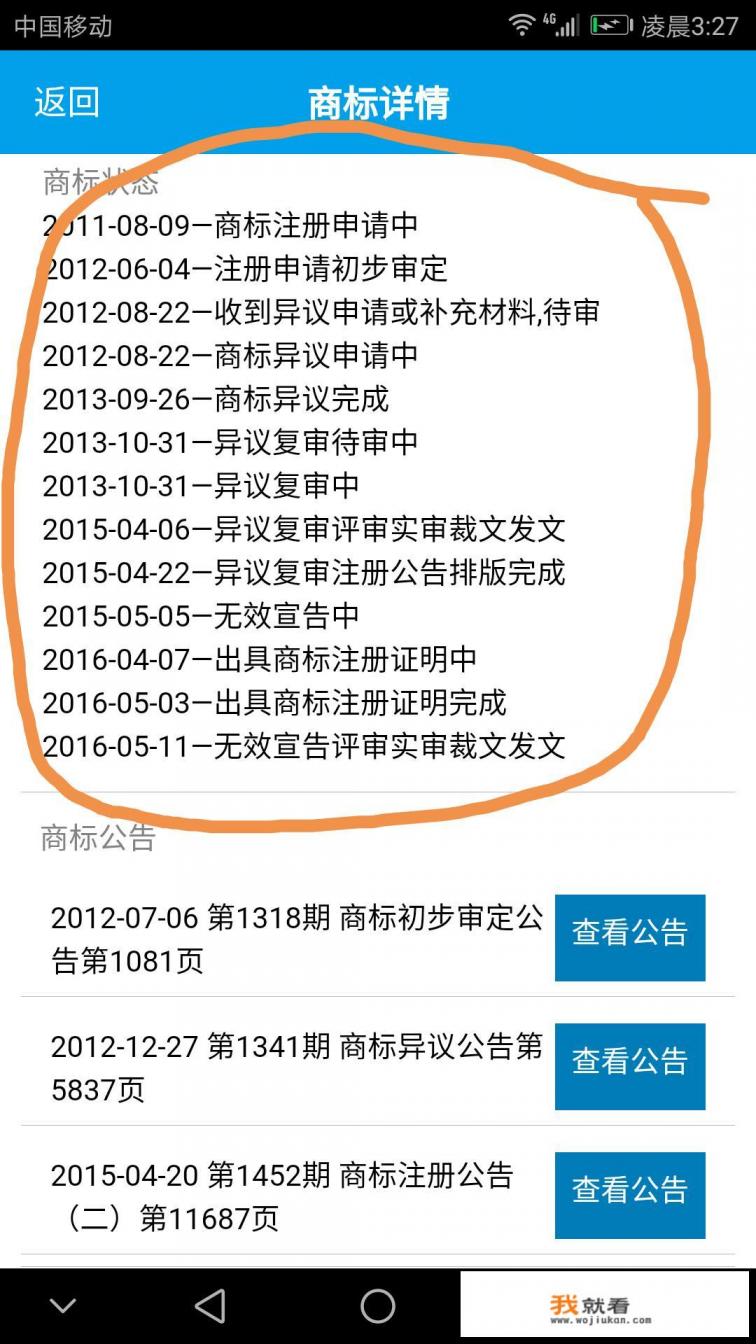Tap the triangular back navigation icon

click(x=210, y=1305)
